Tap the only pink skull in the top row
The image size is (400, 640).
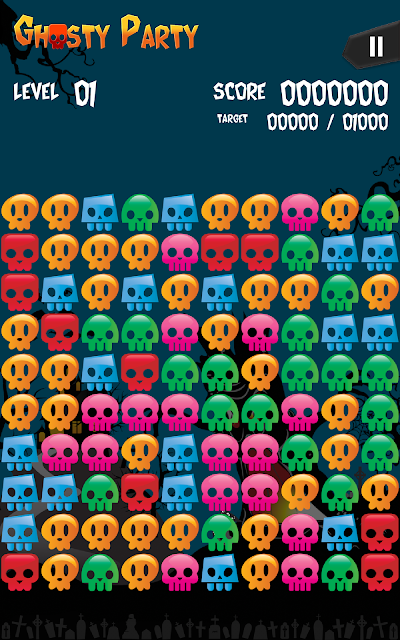(300, 212)
